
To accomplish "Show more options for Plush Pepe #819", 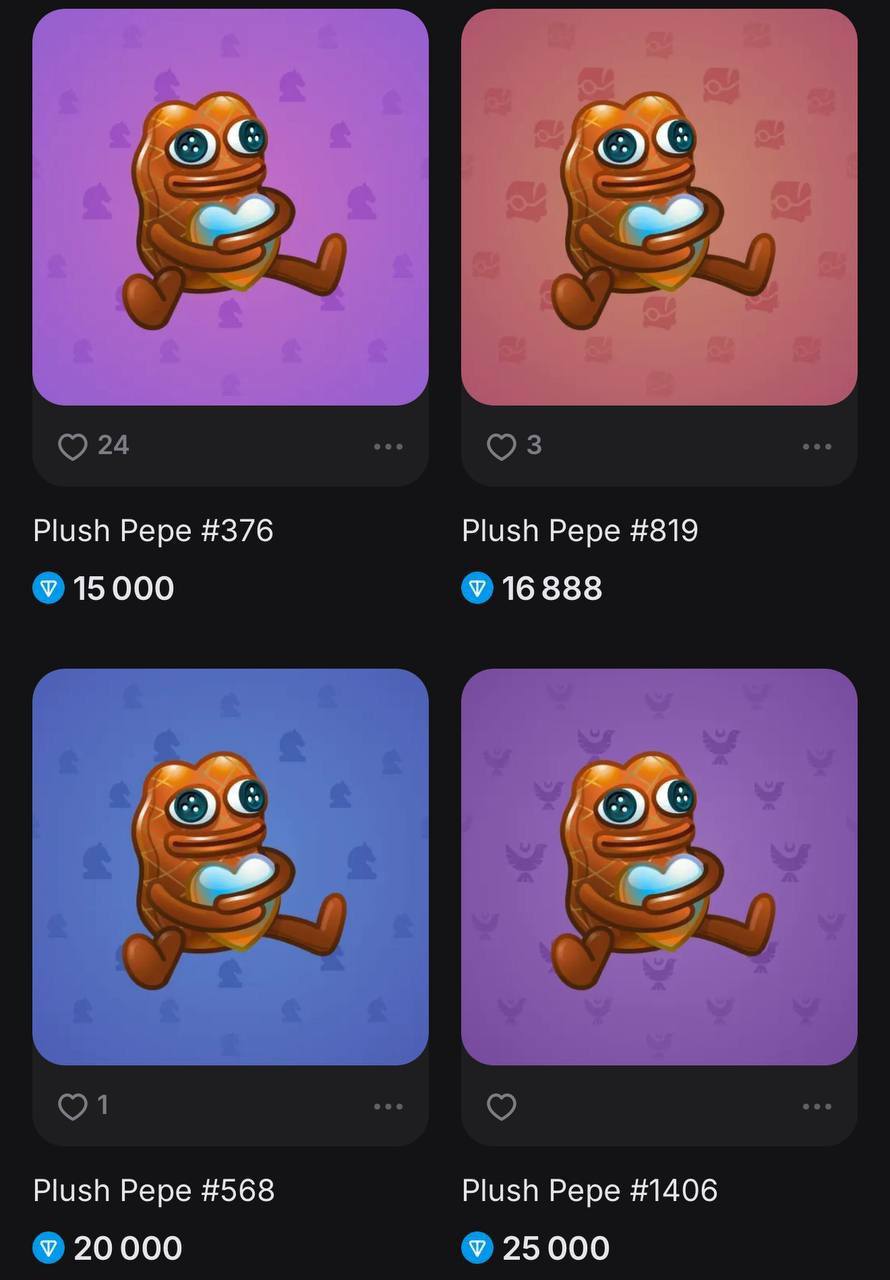I will (816, 446).
